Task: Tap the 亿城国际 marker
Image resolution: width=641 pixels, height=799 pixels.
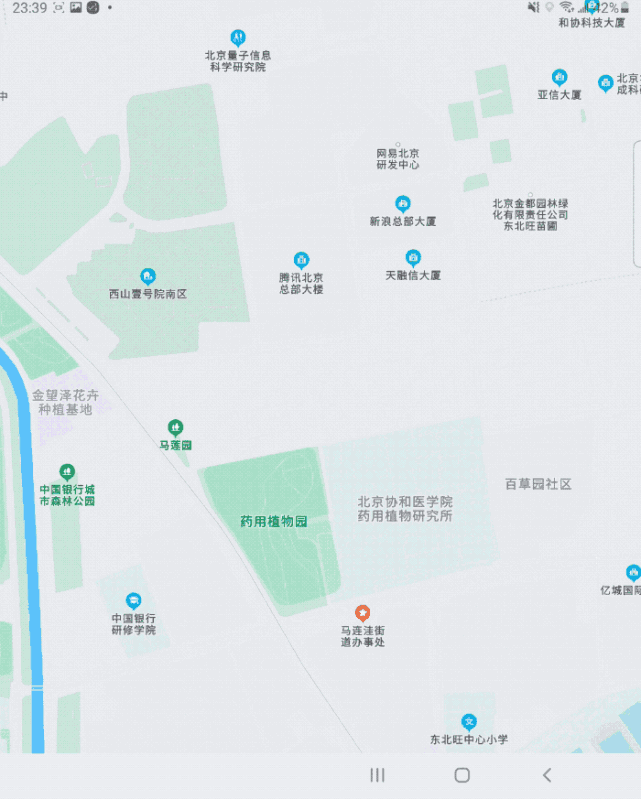Action: click(x=633, y=572)
